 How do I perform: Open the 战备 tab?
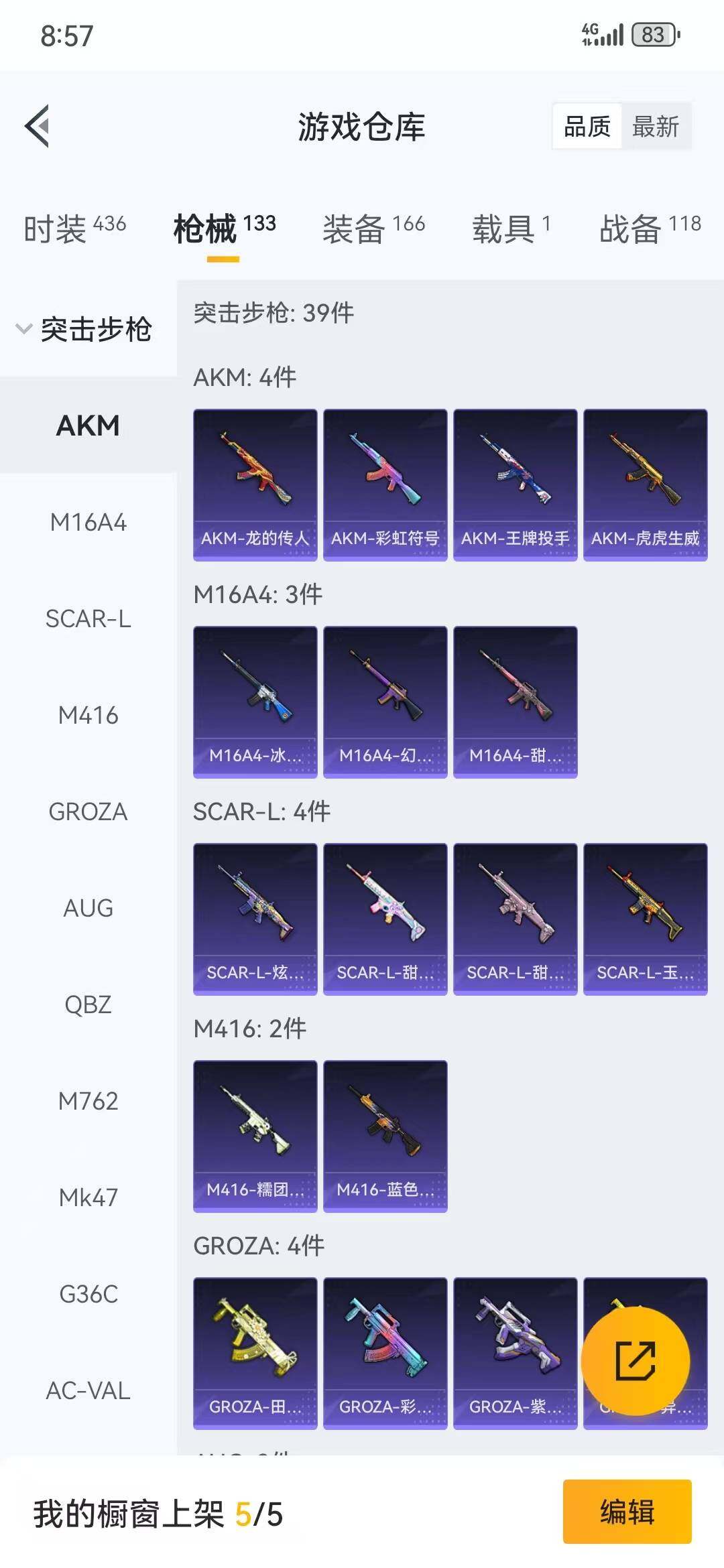point(650,228)
